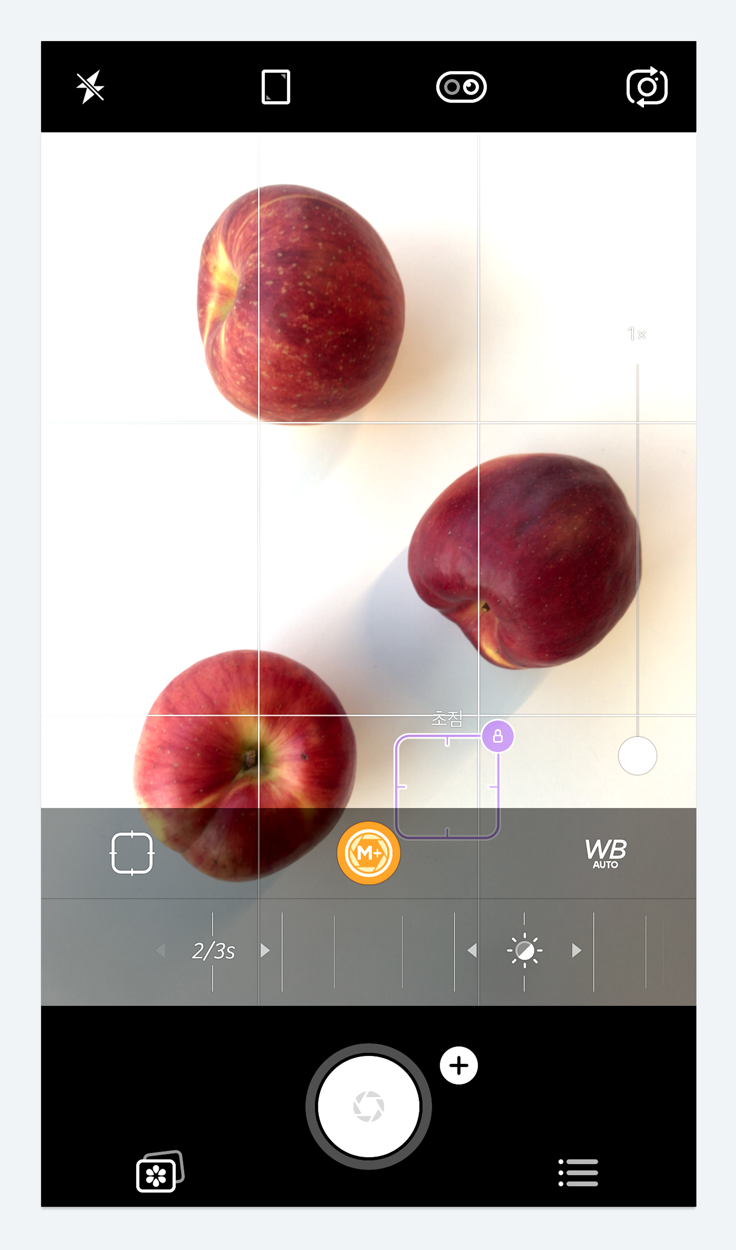736x1250 pixels.
Task: Open the photo gallery
Action: (x=159, y=1173)
